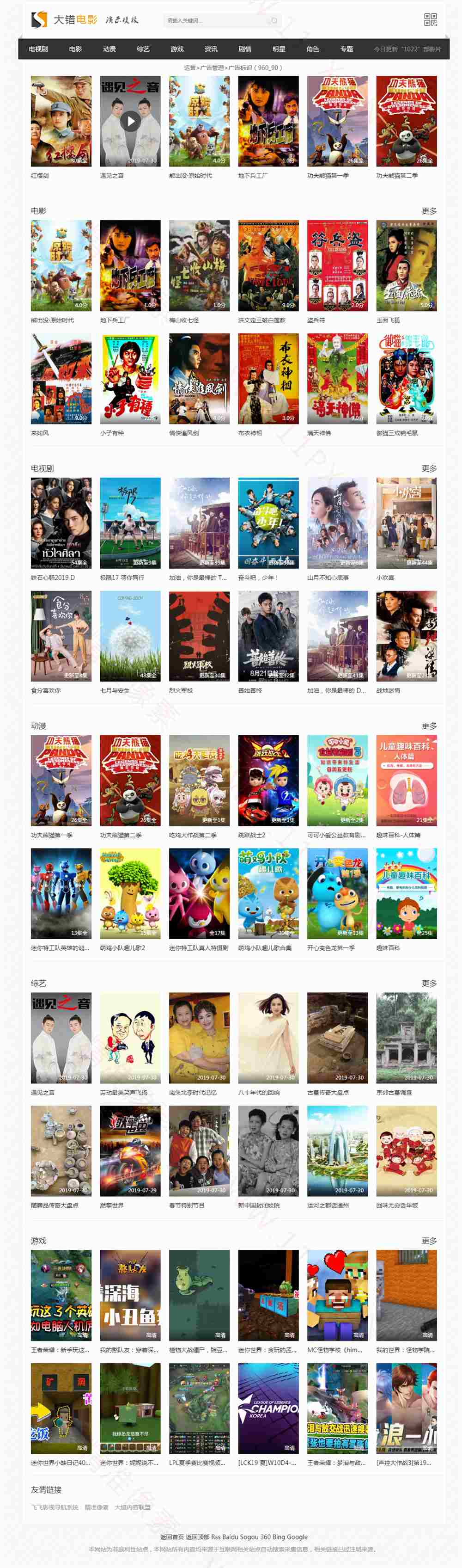The image size is (462, 1568).
Task: Switch to the 动漫 navigation tab
Action: 109,49
